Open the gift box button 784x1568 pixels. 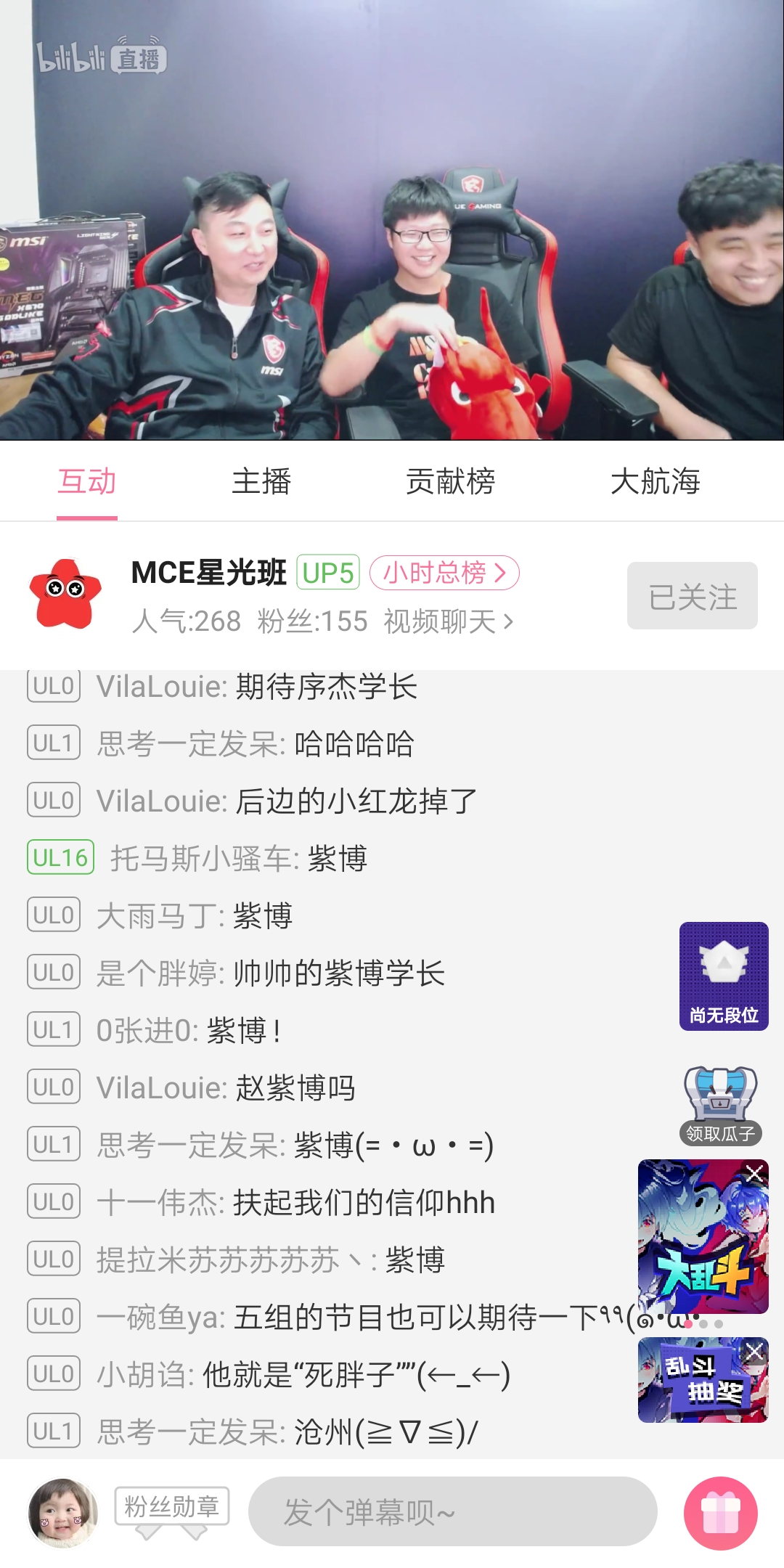point(720,1513)
